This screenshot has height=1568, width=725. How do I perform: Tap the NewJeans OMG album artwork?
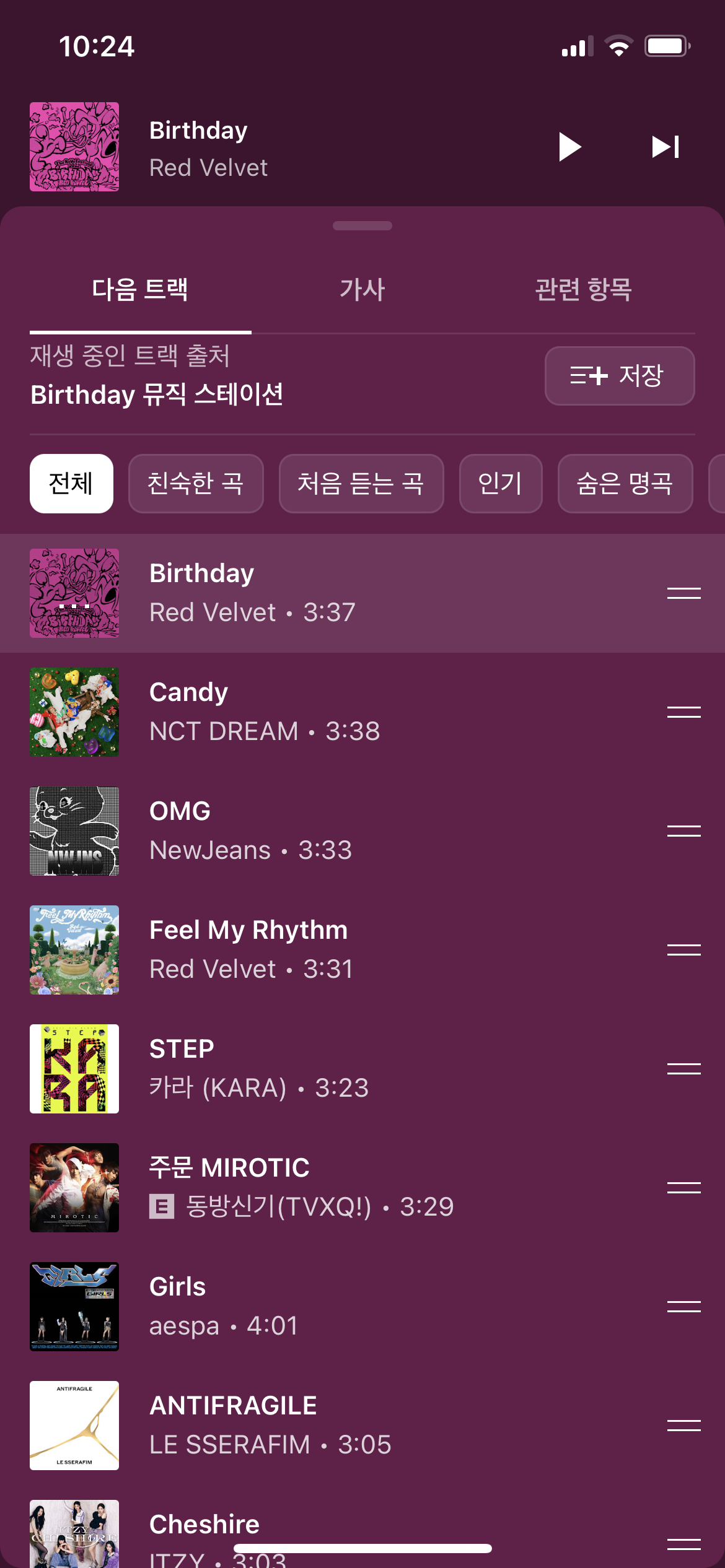(x=74, y=831)
